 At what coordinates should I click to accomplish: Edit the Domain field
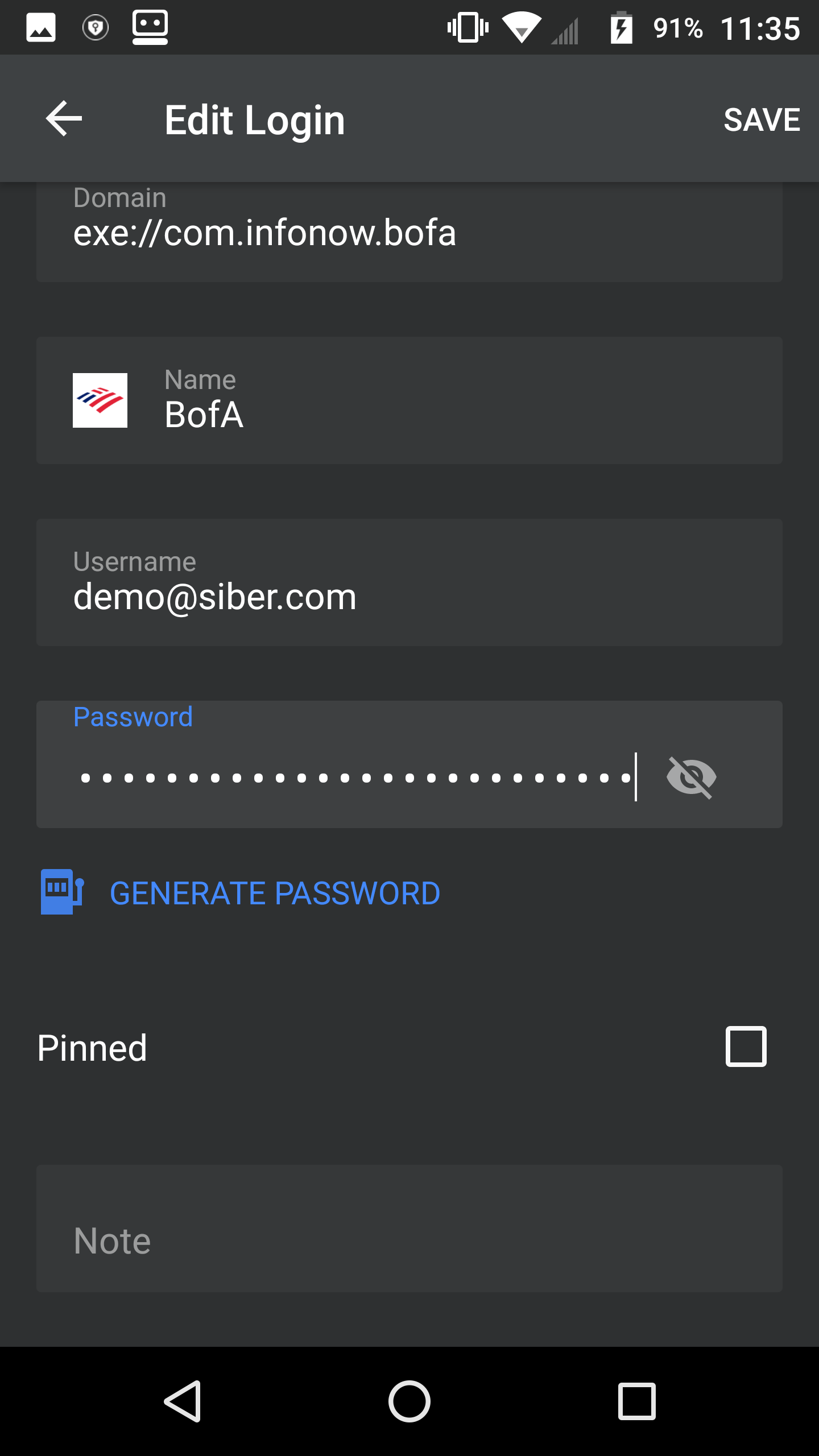click(x=409, y=232)
